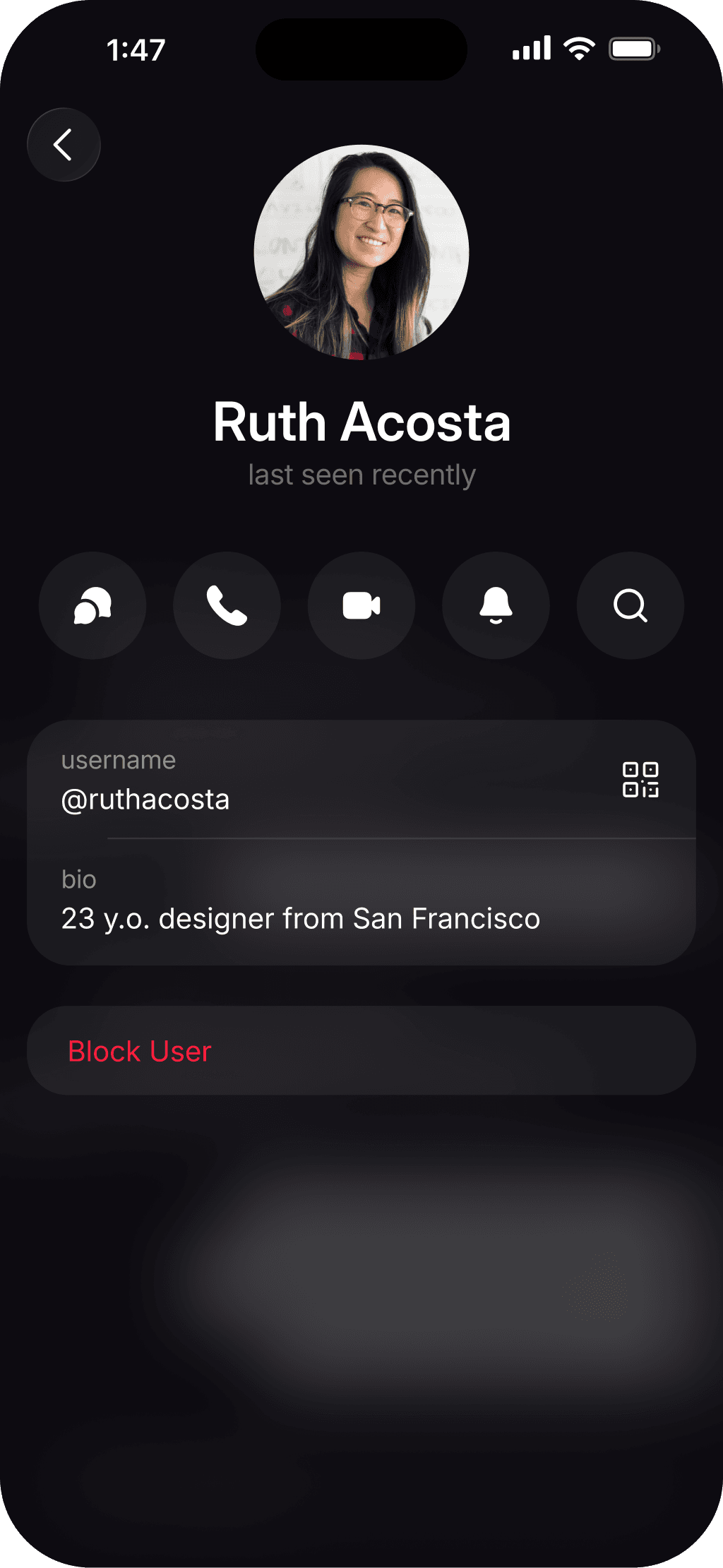The height and width of the screenshot is (1568, 723).
Task: Search in conversation with the magnifier
Action: click(630, 605)
